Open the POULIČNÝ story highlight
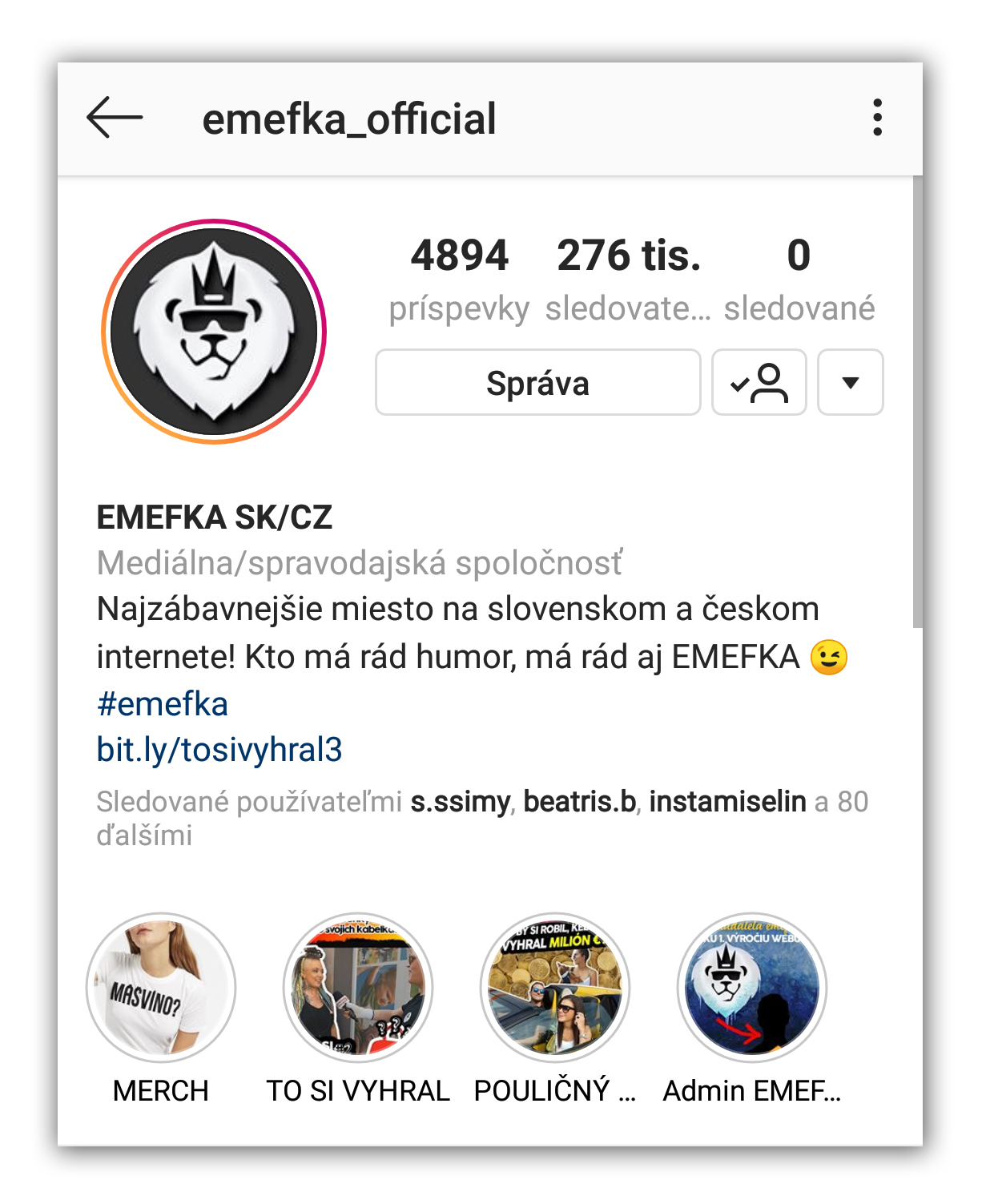 (x=555, y=988)
